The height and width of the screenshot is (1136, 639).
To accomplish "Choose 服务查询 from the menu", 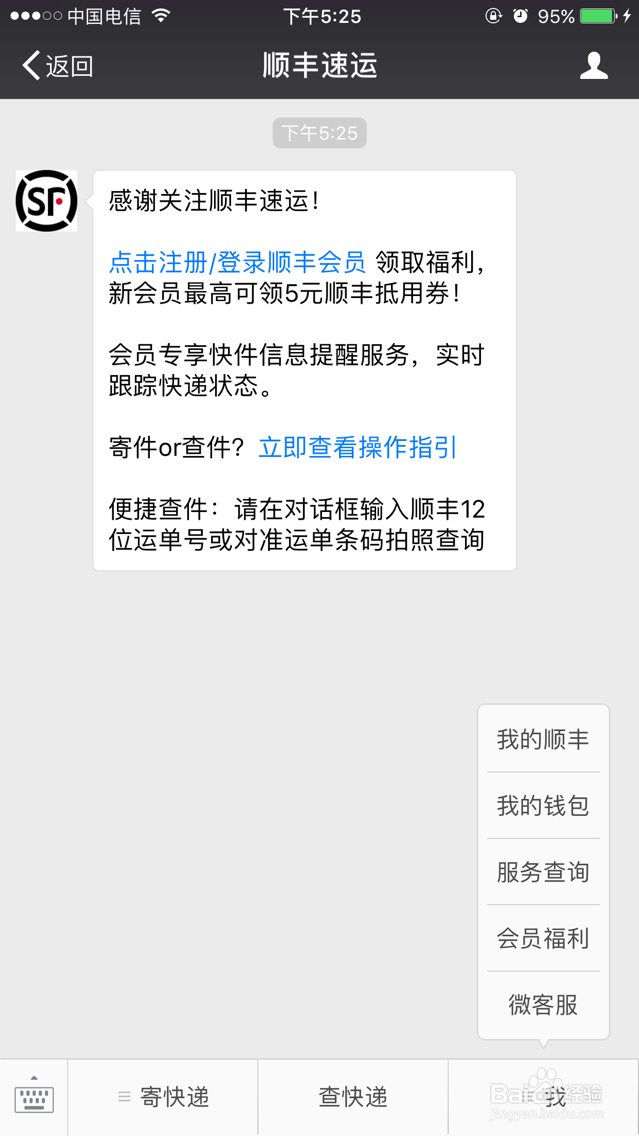I will [543, 872].
